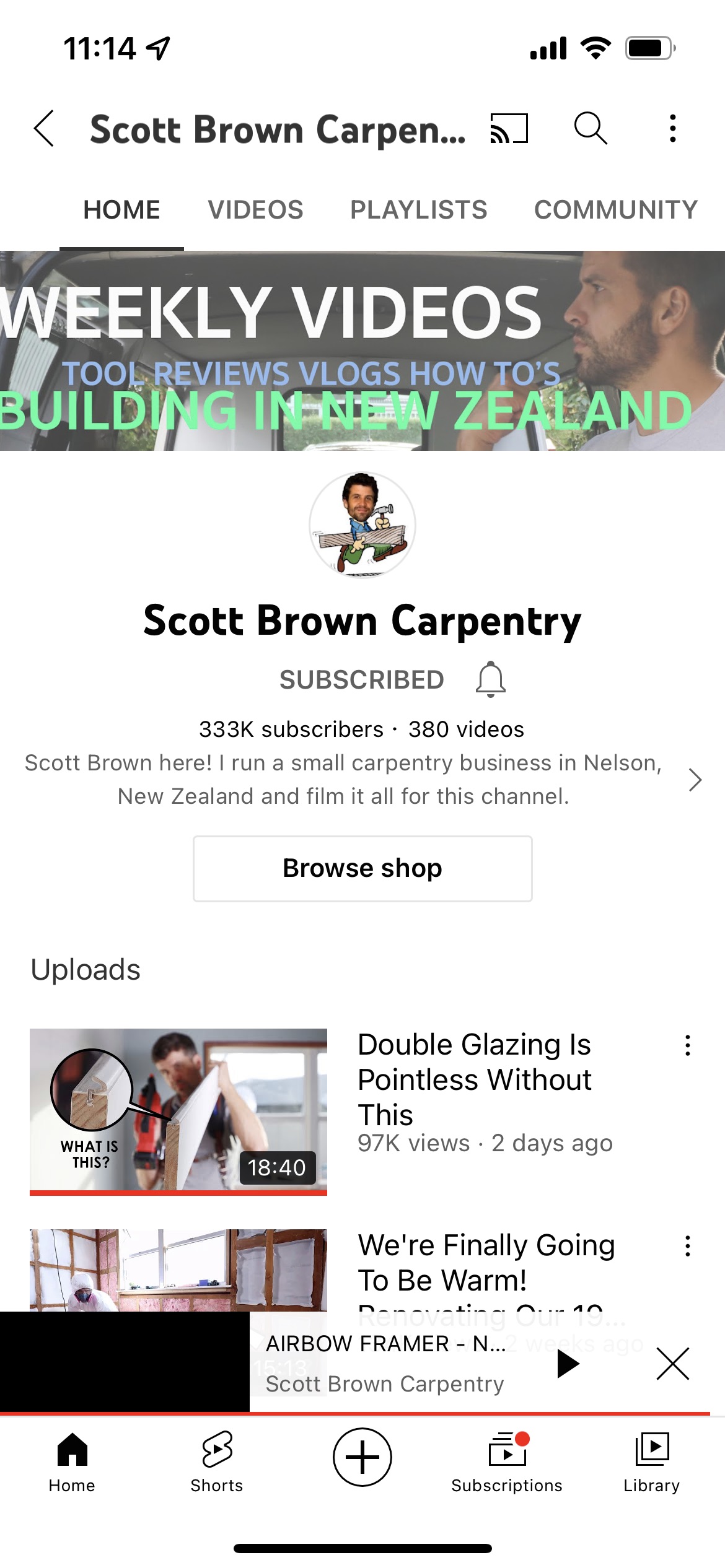Open the channel overflow menu
The image size is (725, 1568).
pyautogui.click(x=672, y=129)
